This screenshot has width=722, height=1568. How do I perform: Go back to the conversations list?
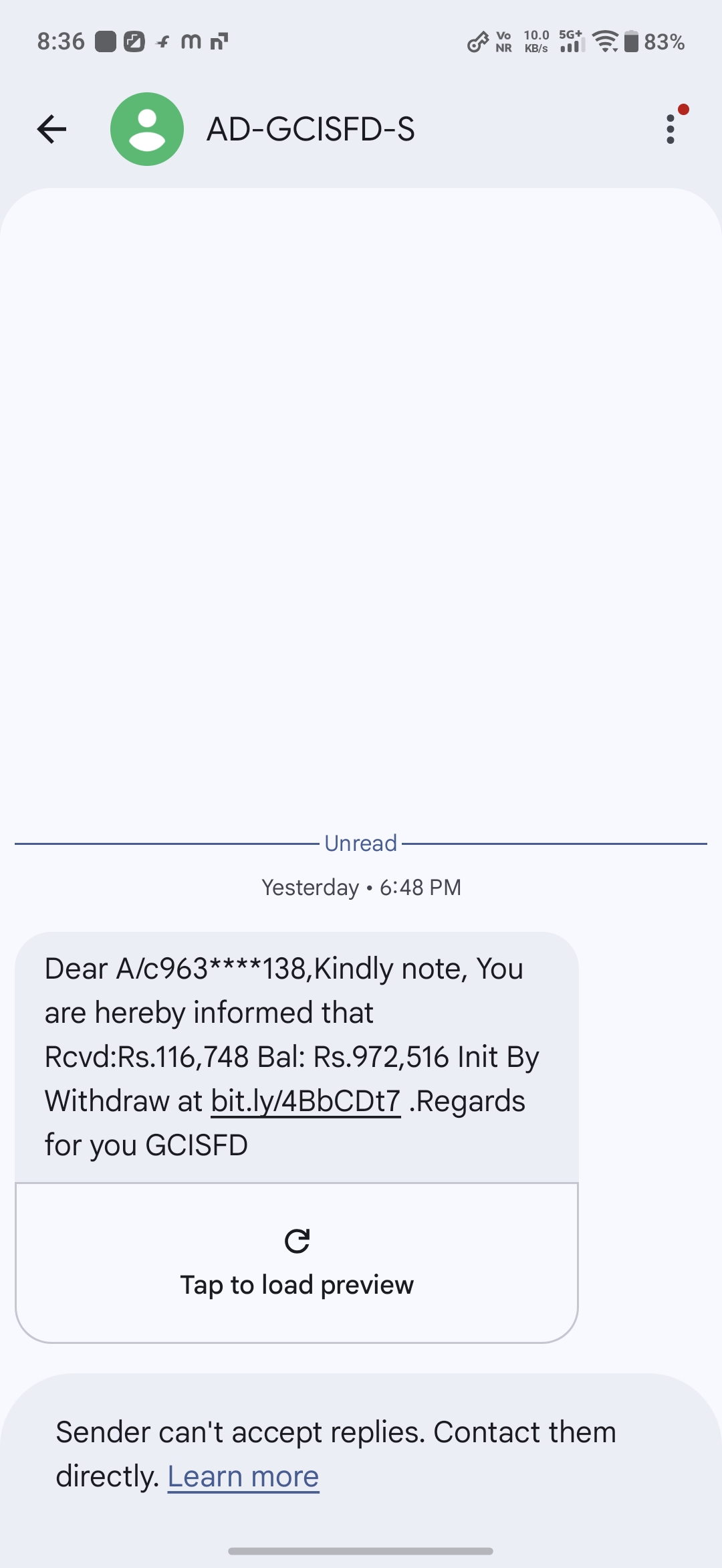[x=52, y=129]
